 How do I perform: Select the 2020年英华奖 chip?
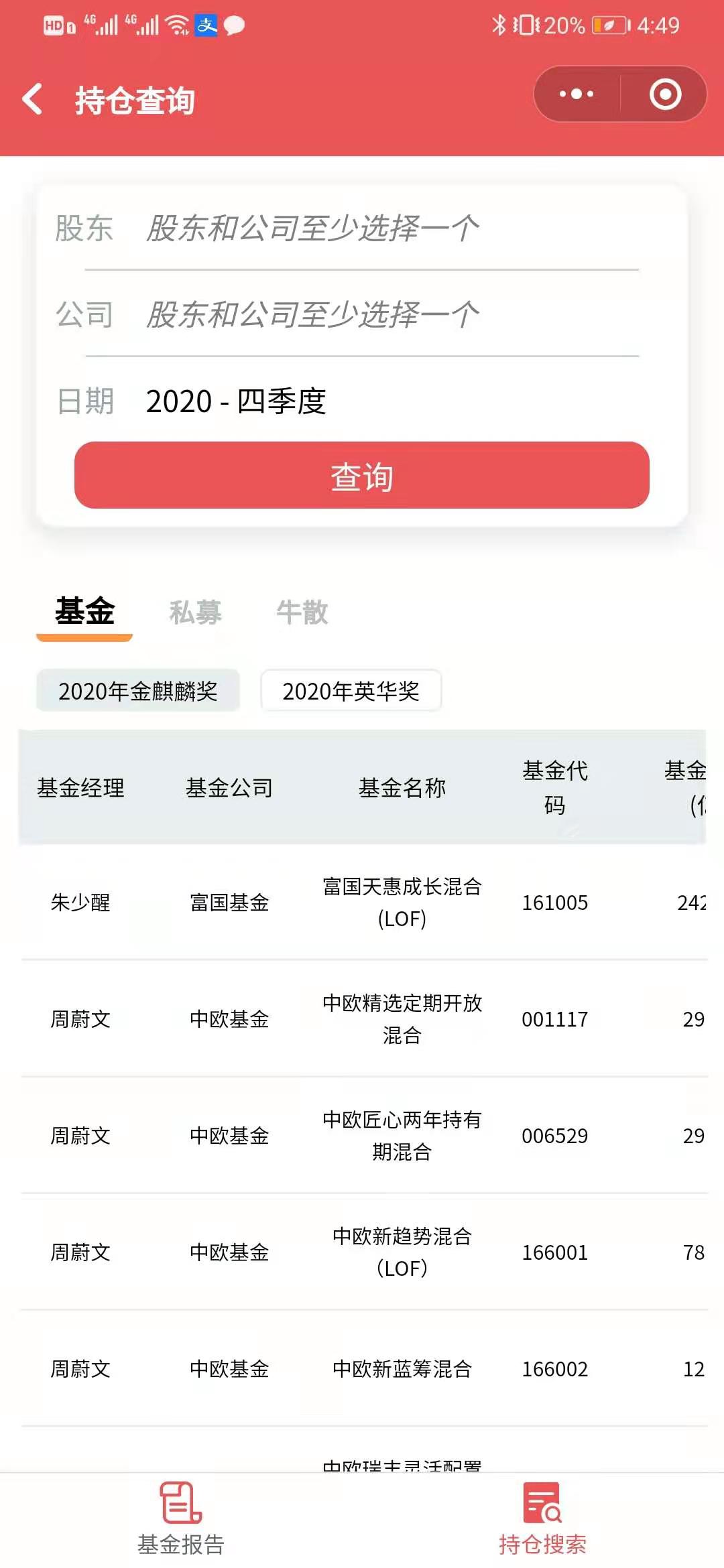pyautogui.click(x=351, y=690)
